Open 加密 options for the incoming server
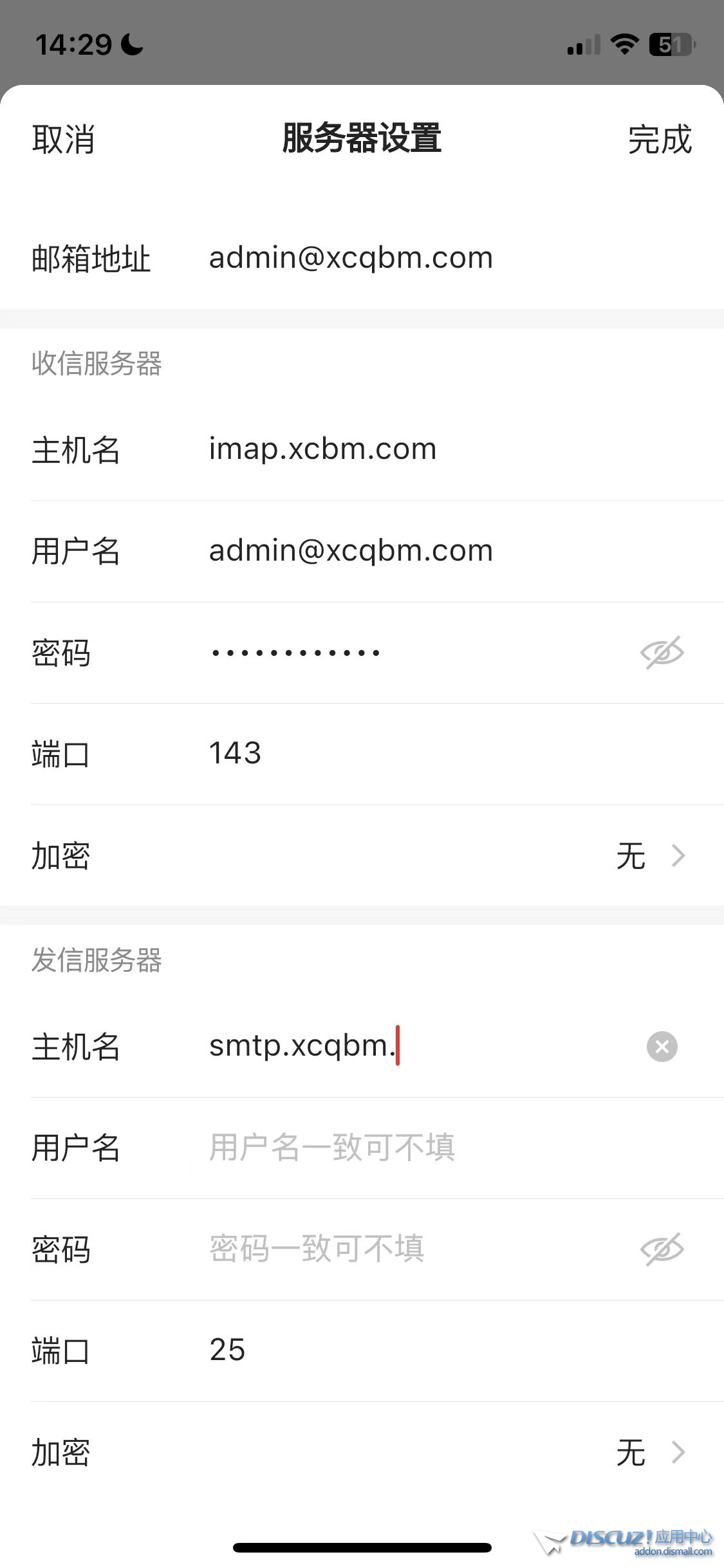Screen dimensions: 724x1568 click(650, 856)
